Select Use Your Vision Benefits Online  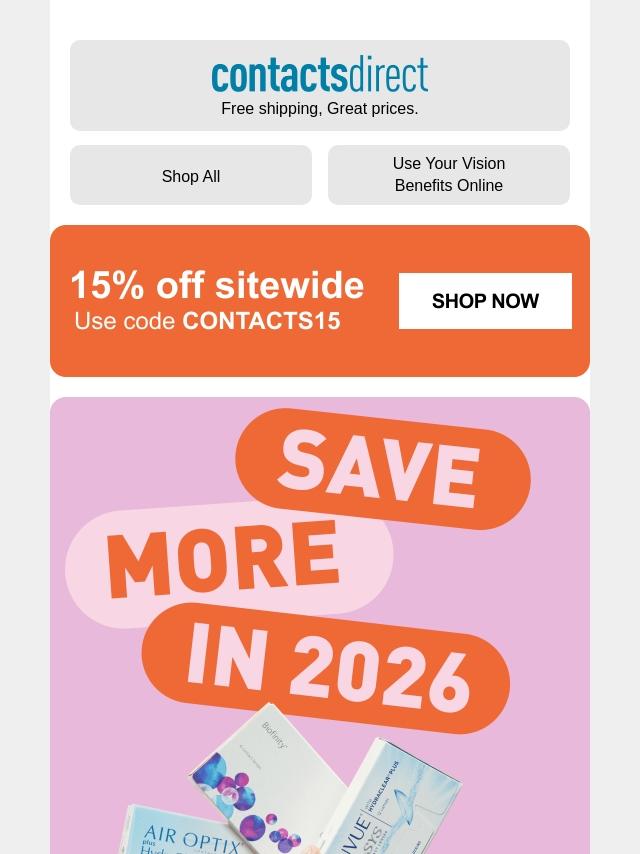pyautogui.click(x=448, y=175)
